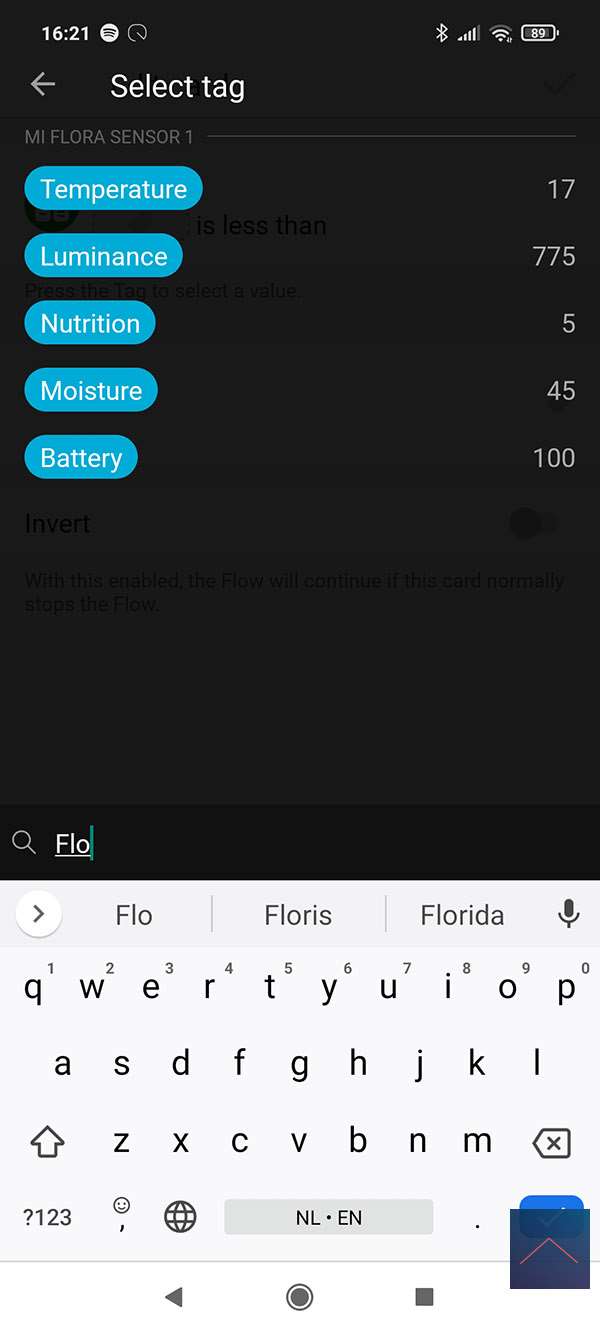Image resolution: width=600 pixels, height=1333 pixels.
Task: Go back from Select tag screen
Action: tap(43, 85)
